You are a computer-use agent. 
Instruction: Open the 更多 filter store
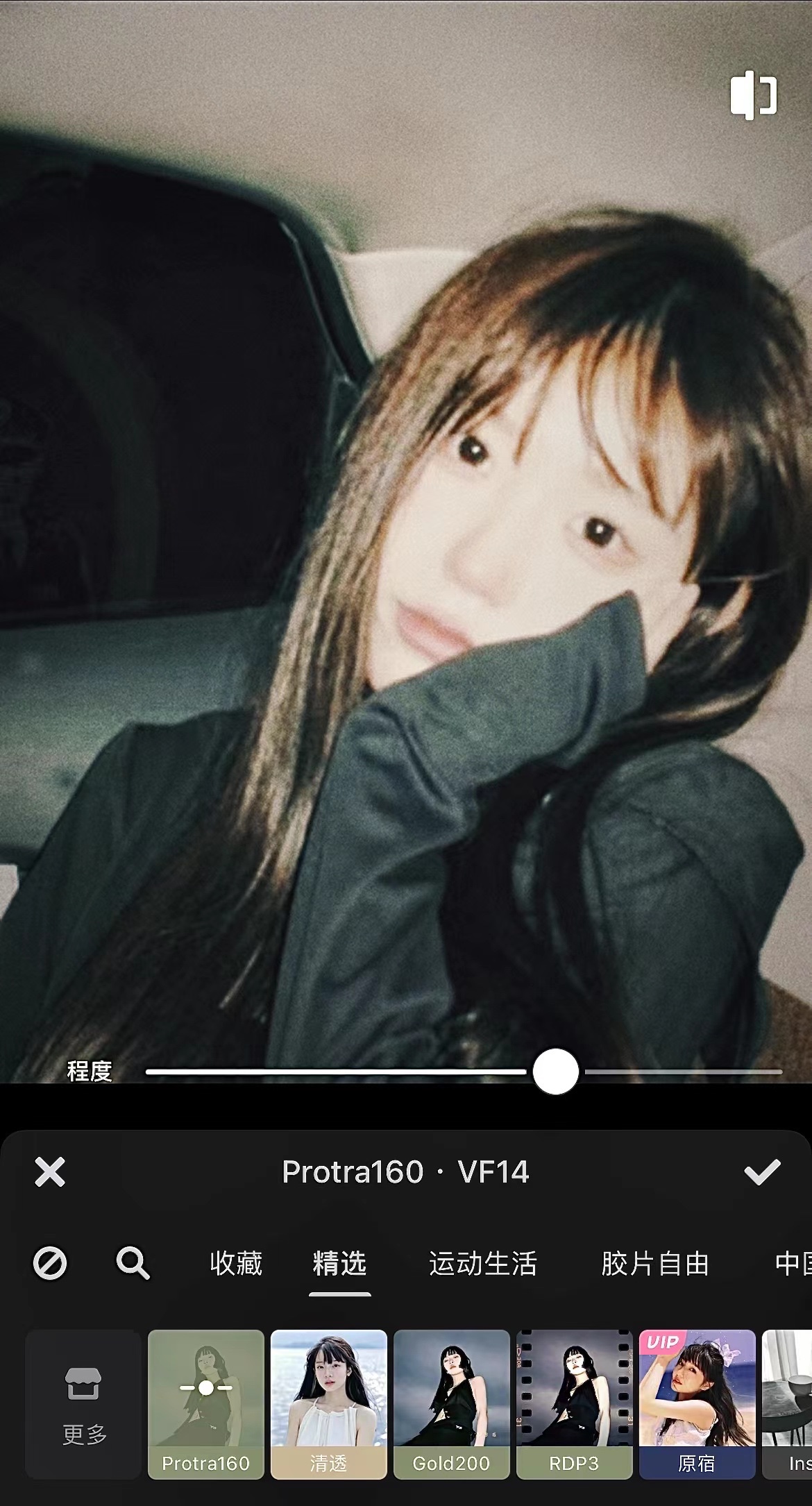click(x=83, y=1404)
